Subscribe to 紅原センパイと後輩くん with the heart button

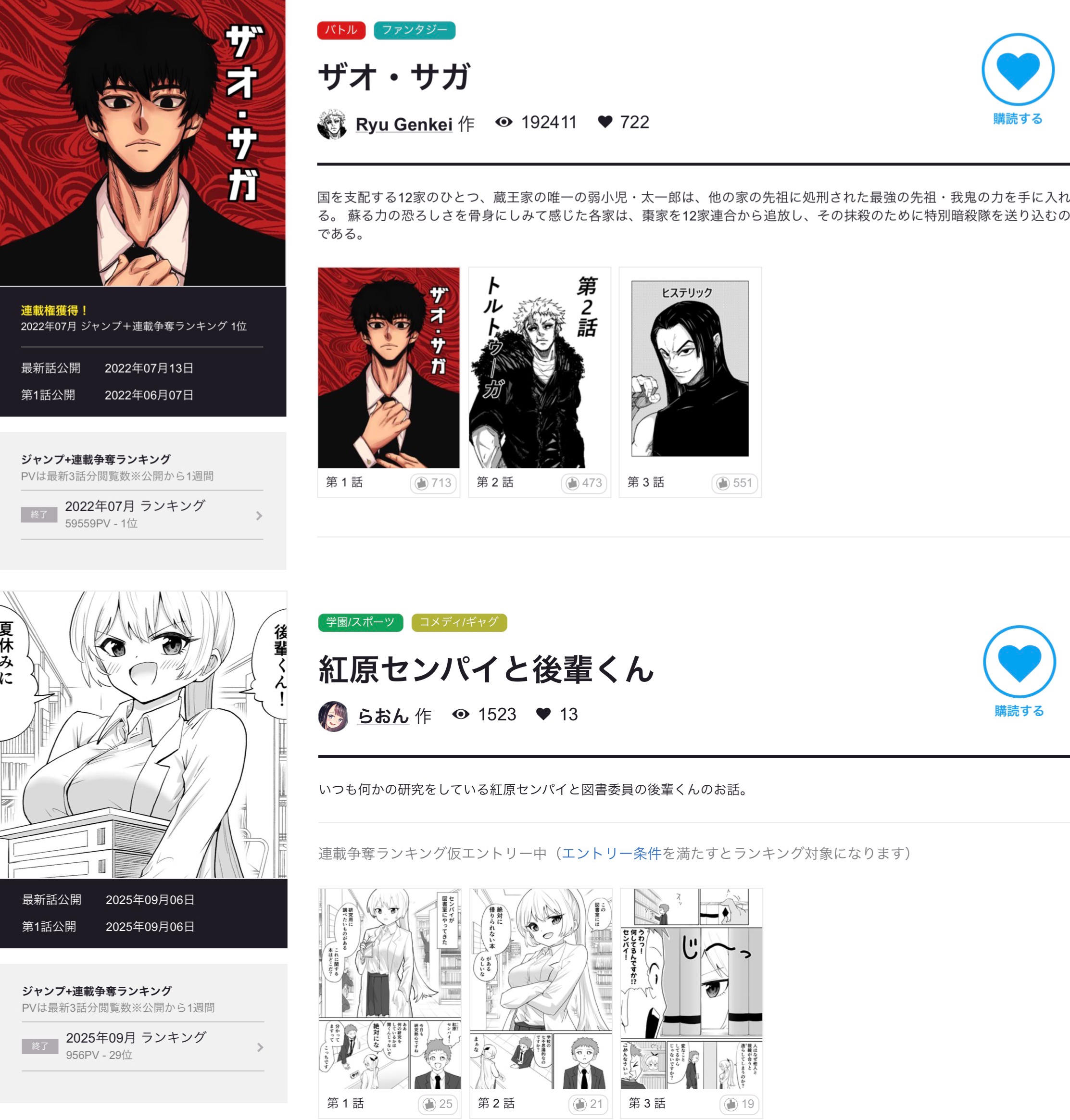coord(1019,663)
